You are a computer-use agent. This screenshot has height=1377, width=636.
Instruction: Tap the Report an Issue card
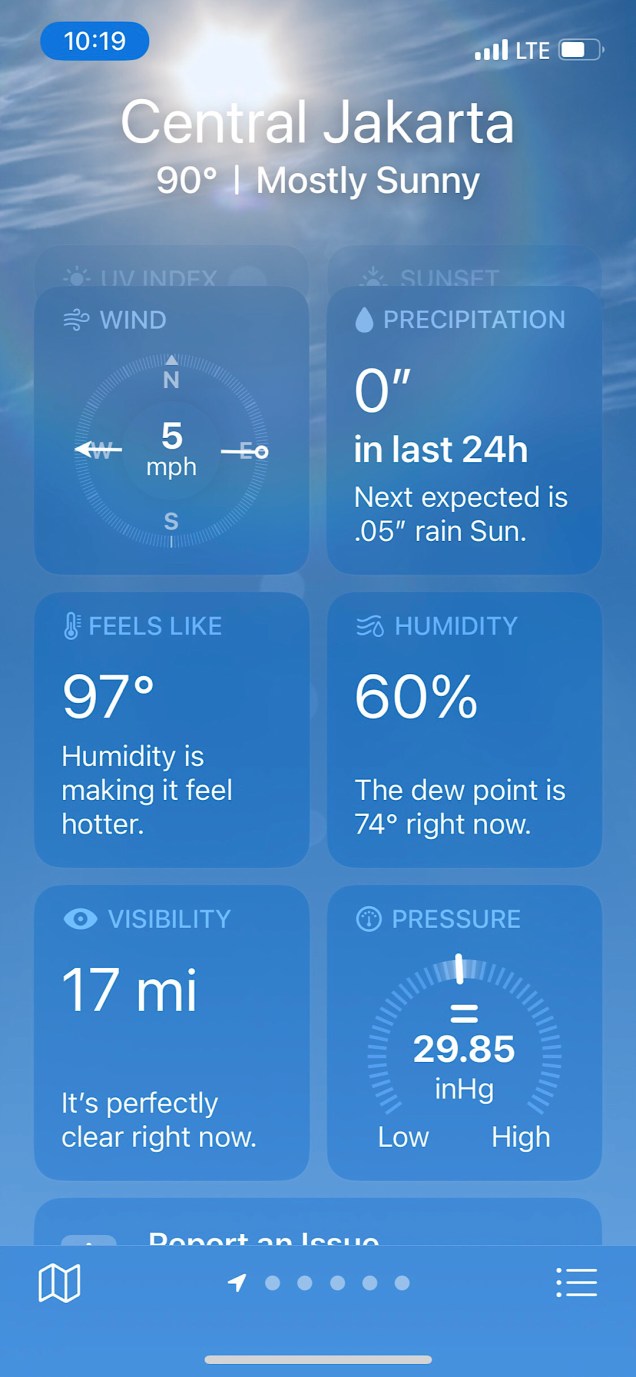pos(318,1228)
